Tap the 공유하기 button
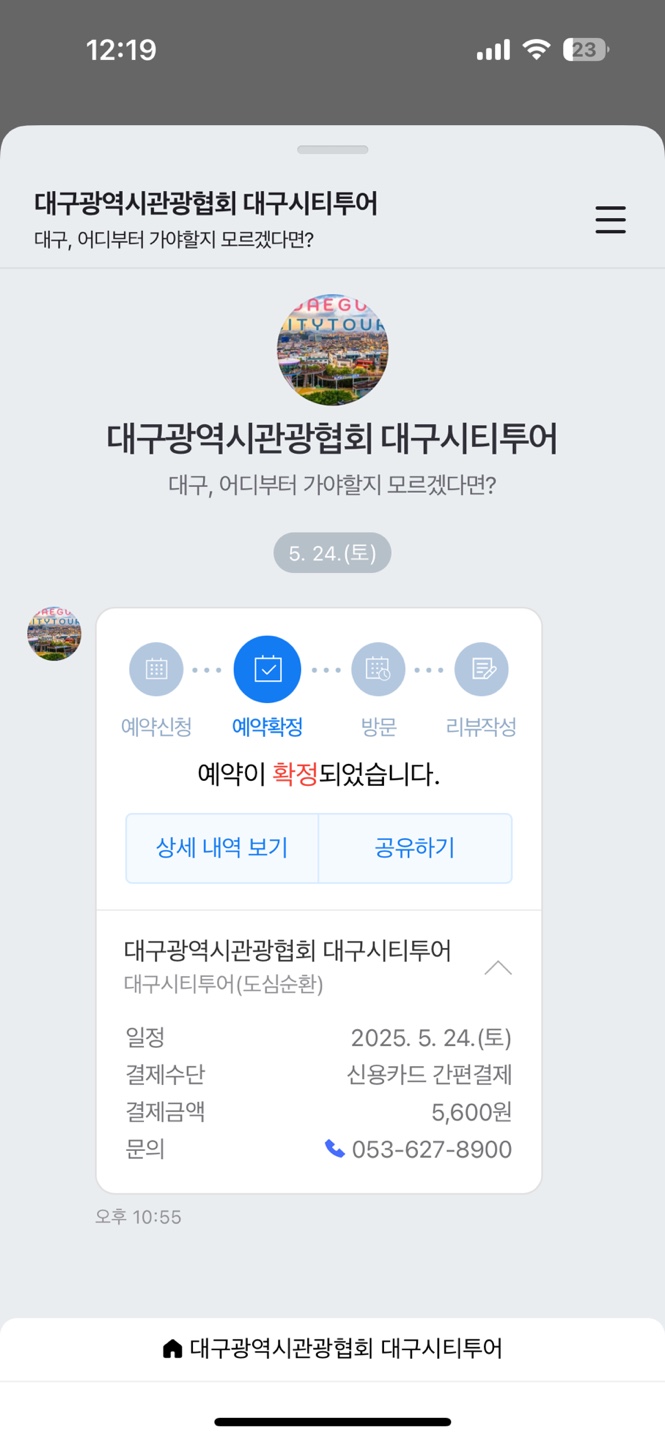Viewport: 665px width, 1440px height. pyautogui.click(x=414, y=848)
